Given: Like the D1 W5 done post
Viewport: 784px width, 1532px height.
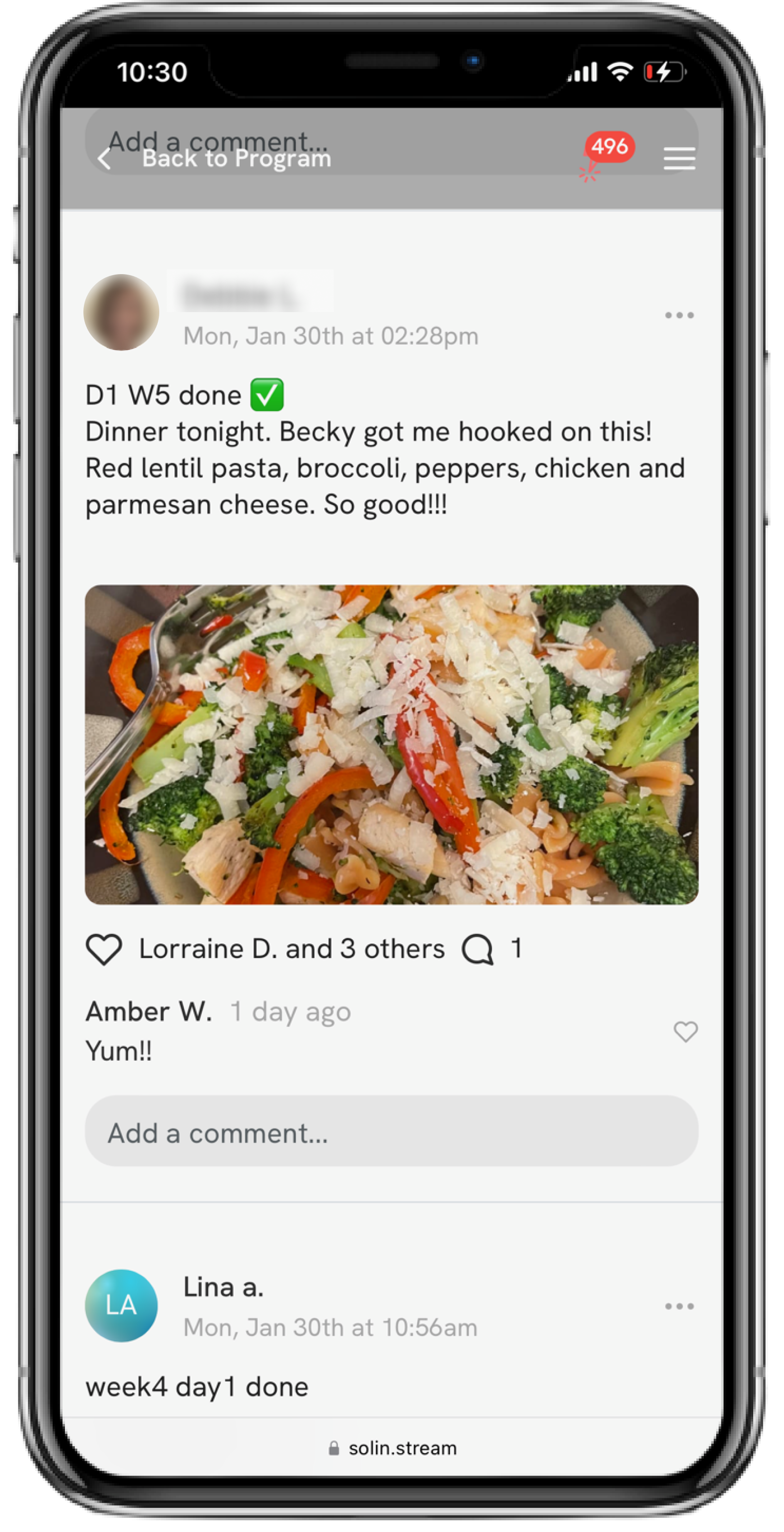Looking at the screenshot, I should click(x=104, y=949).
